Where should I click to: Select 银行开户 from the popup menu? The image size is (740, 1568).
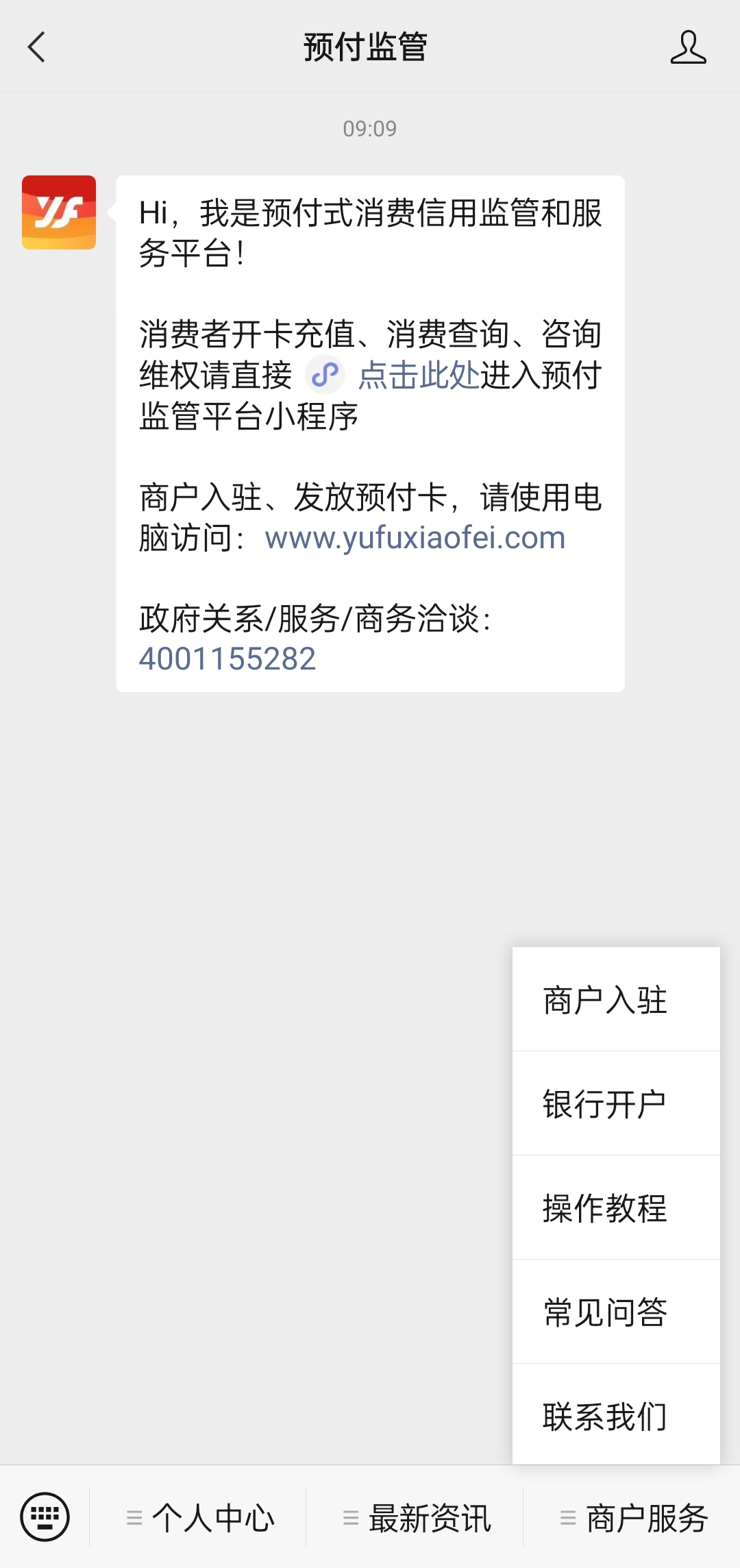coord(616,1103)
